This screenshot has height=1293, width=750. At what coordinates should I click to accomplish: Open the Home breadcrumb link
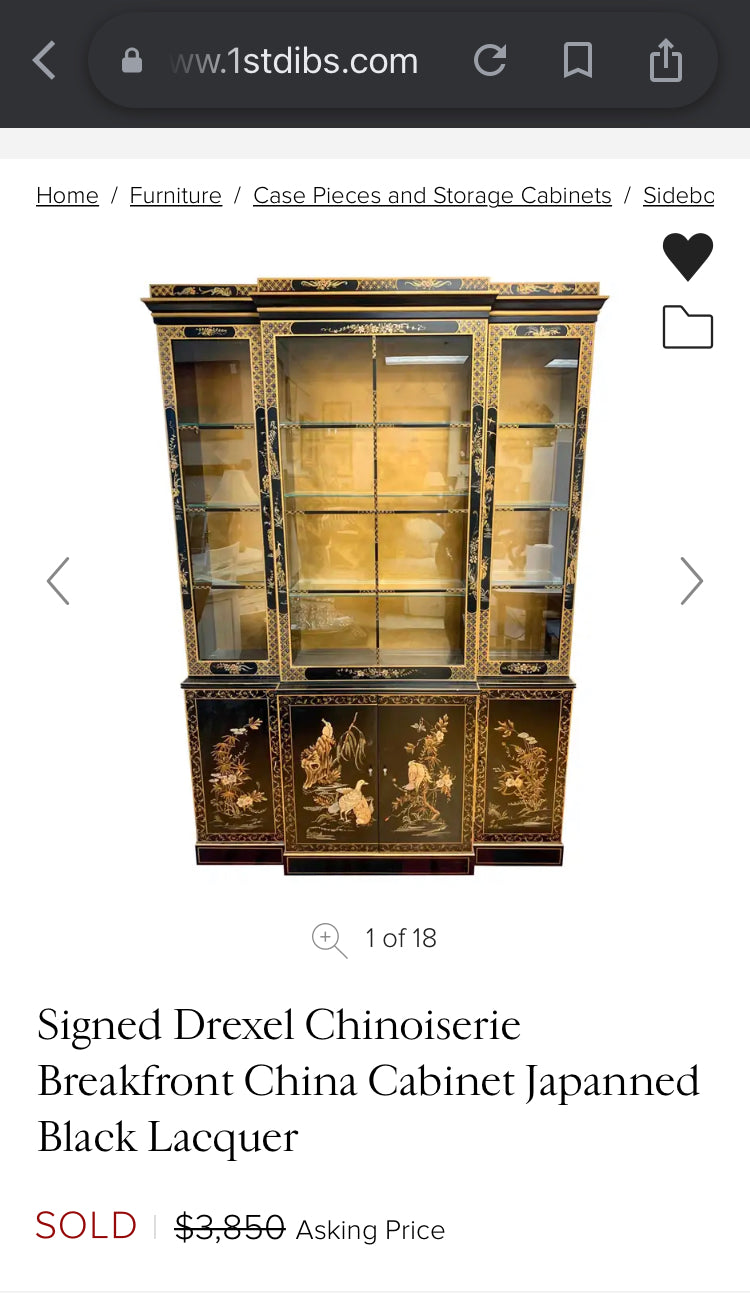tap(67, 196)
